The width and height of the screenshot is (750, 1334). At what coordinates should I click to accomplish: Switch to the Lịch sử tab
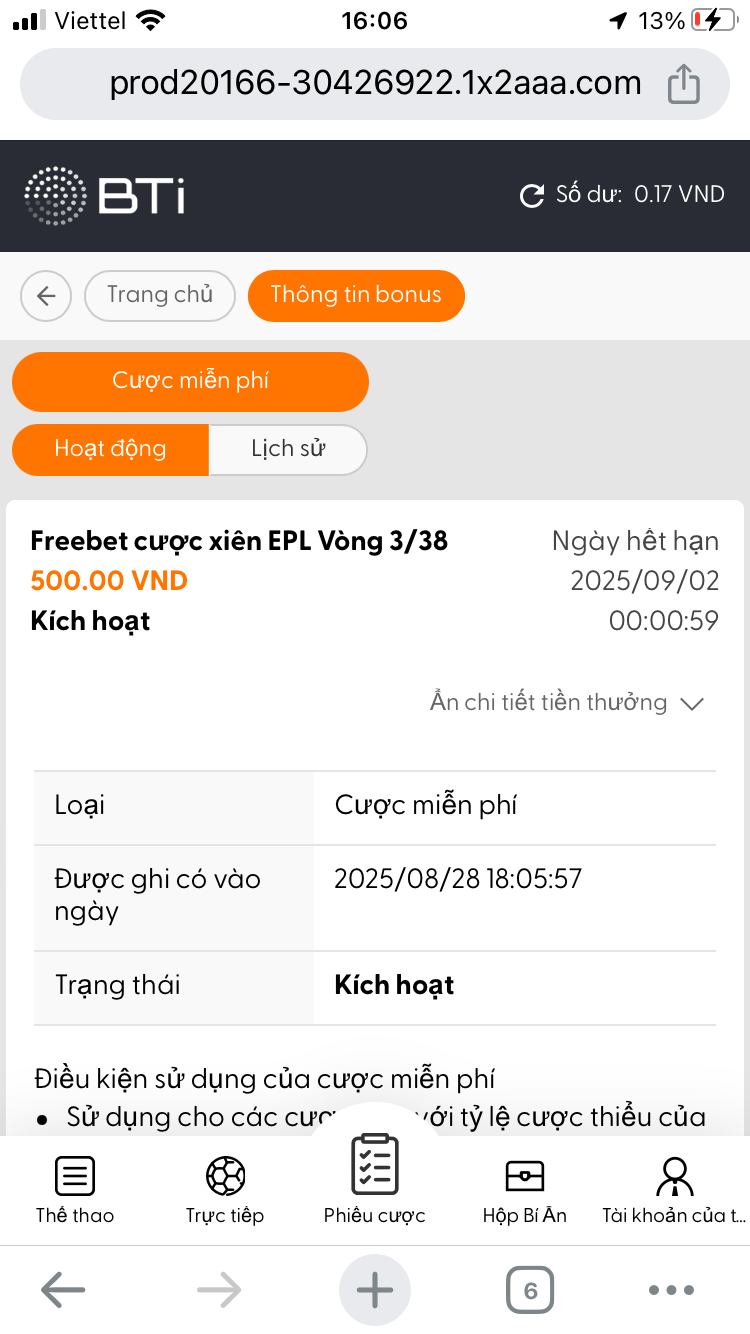[288, 449]
